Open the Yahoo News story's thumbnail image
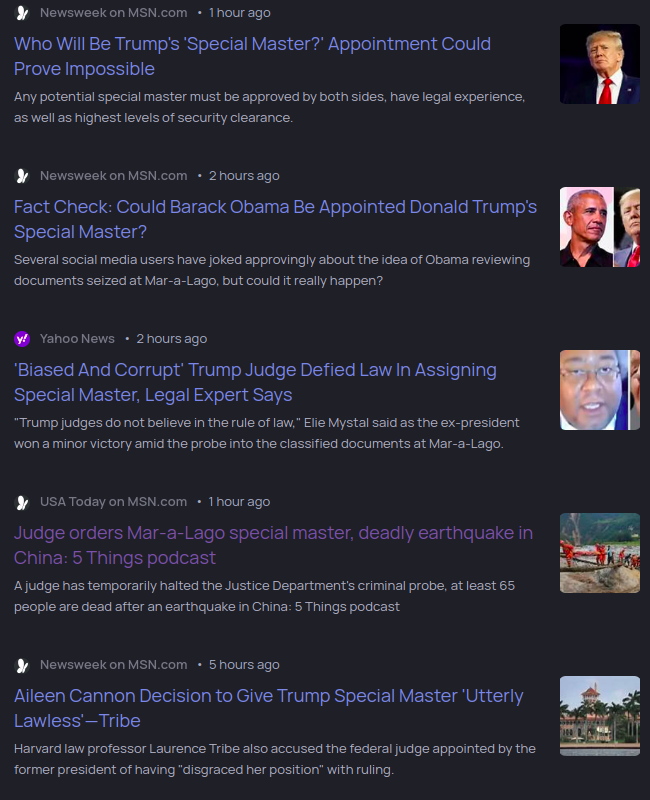 pyautogui.click(x=599, y=390)
